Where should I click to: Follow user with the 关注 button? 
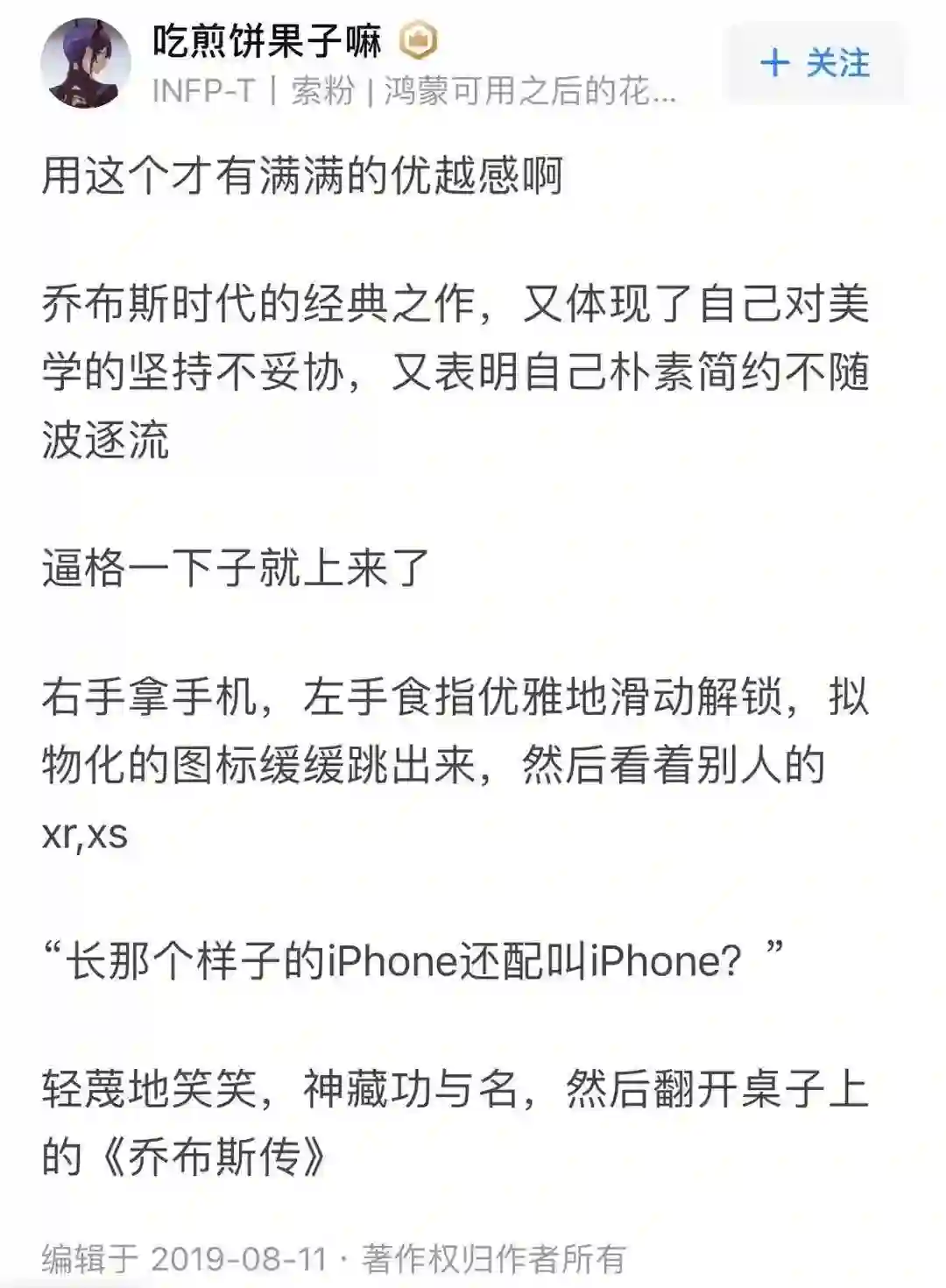click(815, 64)
